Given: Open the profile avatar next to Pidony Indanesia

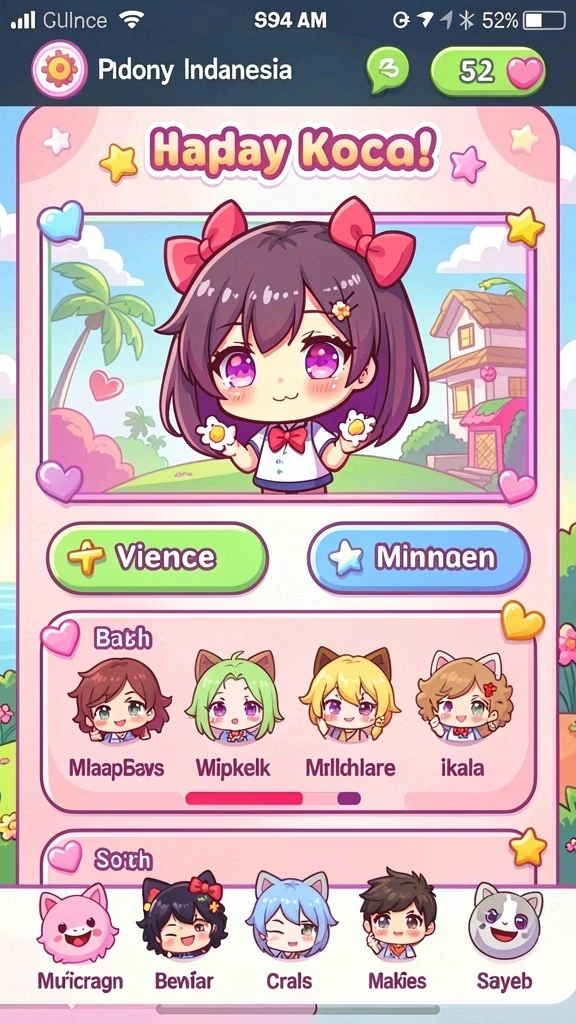Looking at the screenshot, I should [x=59, y=69].
